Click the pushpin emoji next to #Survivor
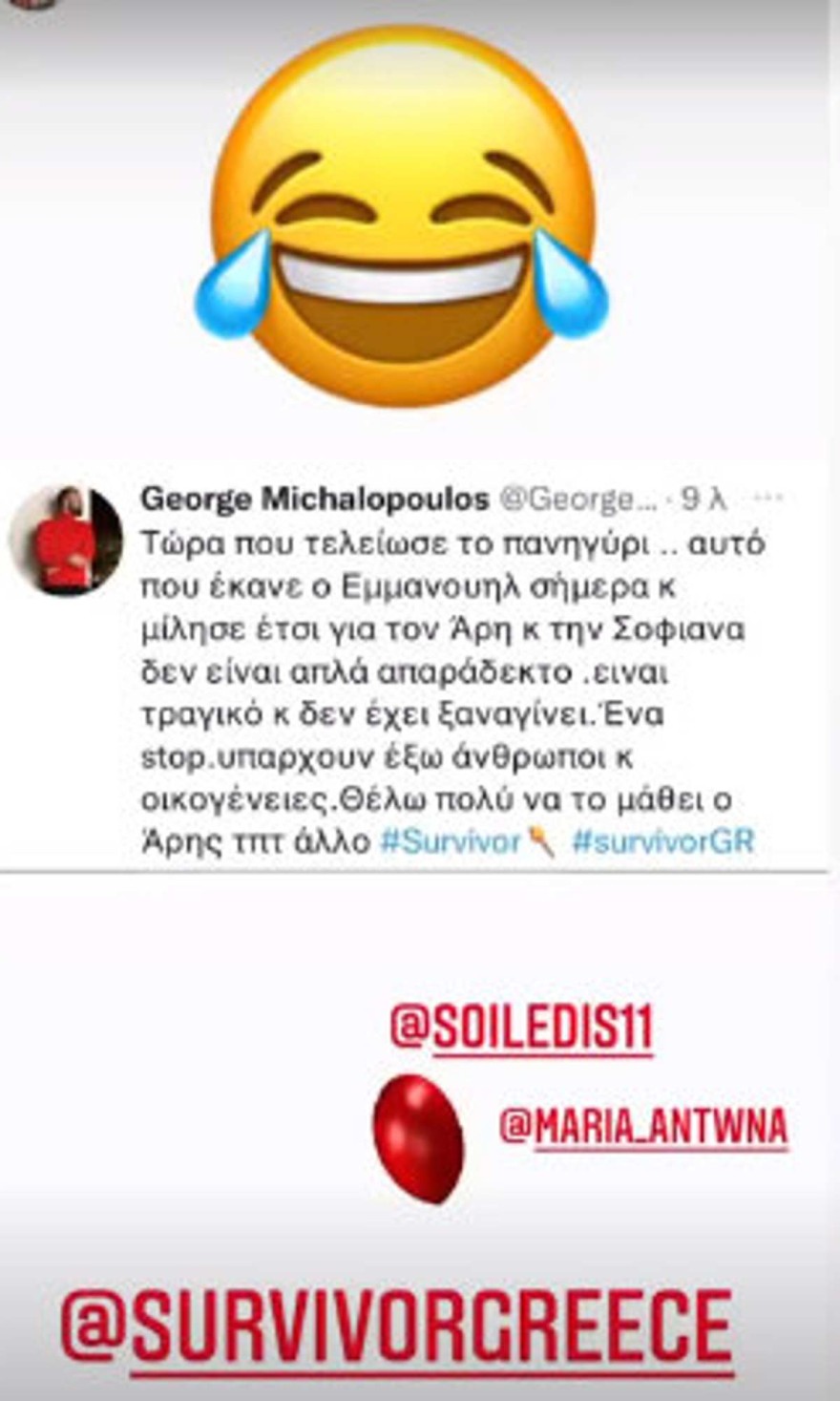The height and width of the screenshot is (1401, 840). click(539, 842)
